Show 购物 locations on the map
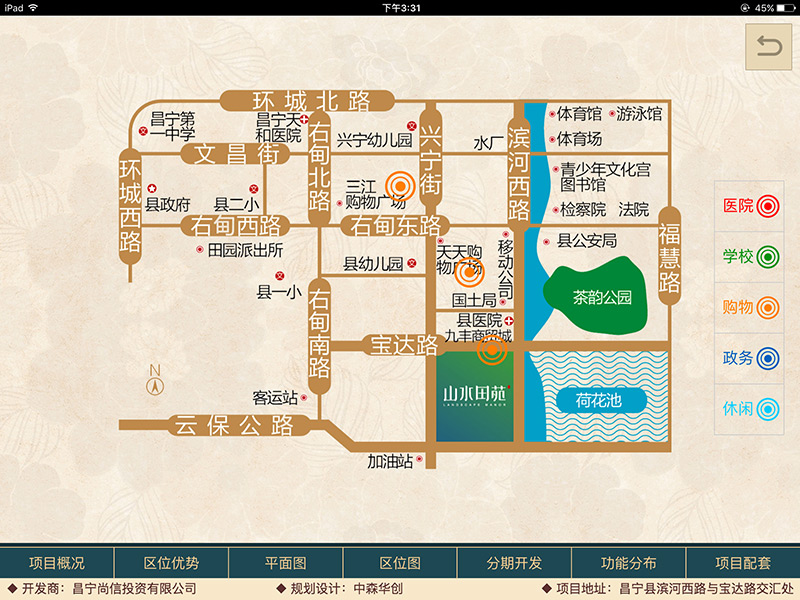Viewport: 800px width, 600px height. pos(749,307)
